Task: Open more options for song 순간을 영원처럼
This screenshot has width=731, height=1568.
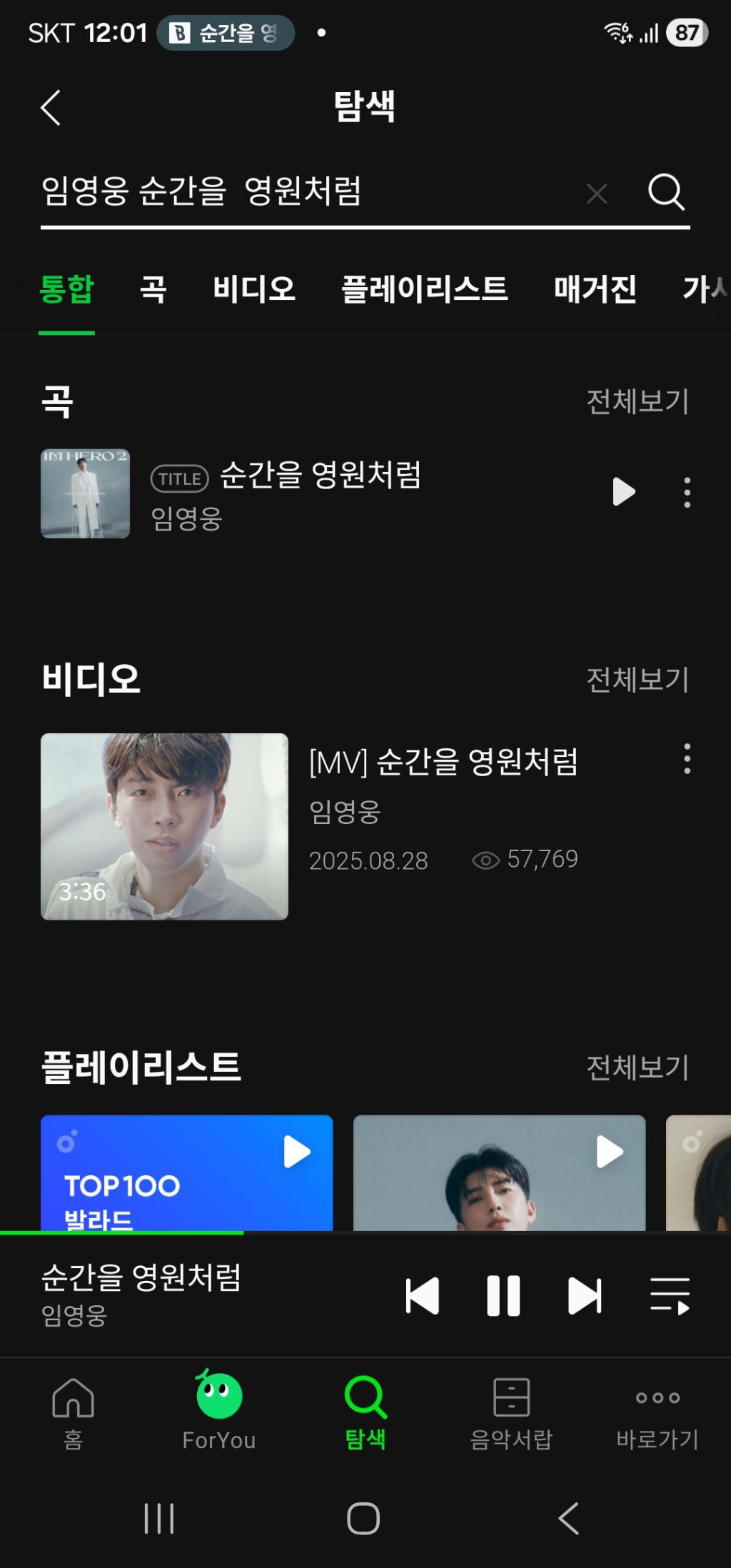Action: click(687, 493)
